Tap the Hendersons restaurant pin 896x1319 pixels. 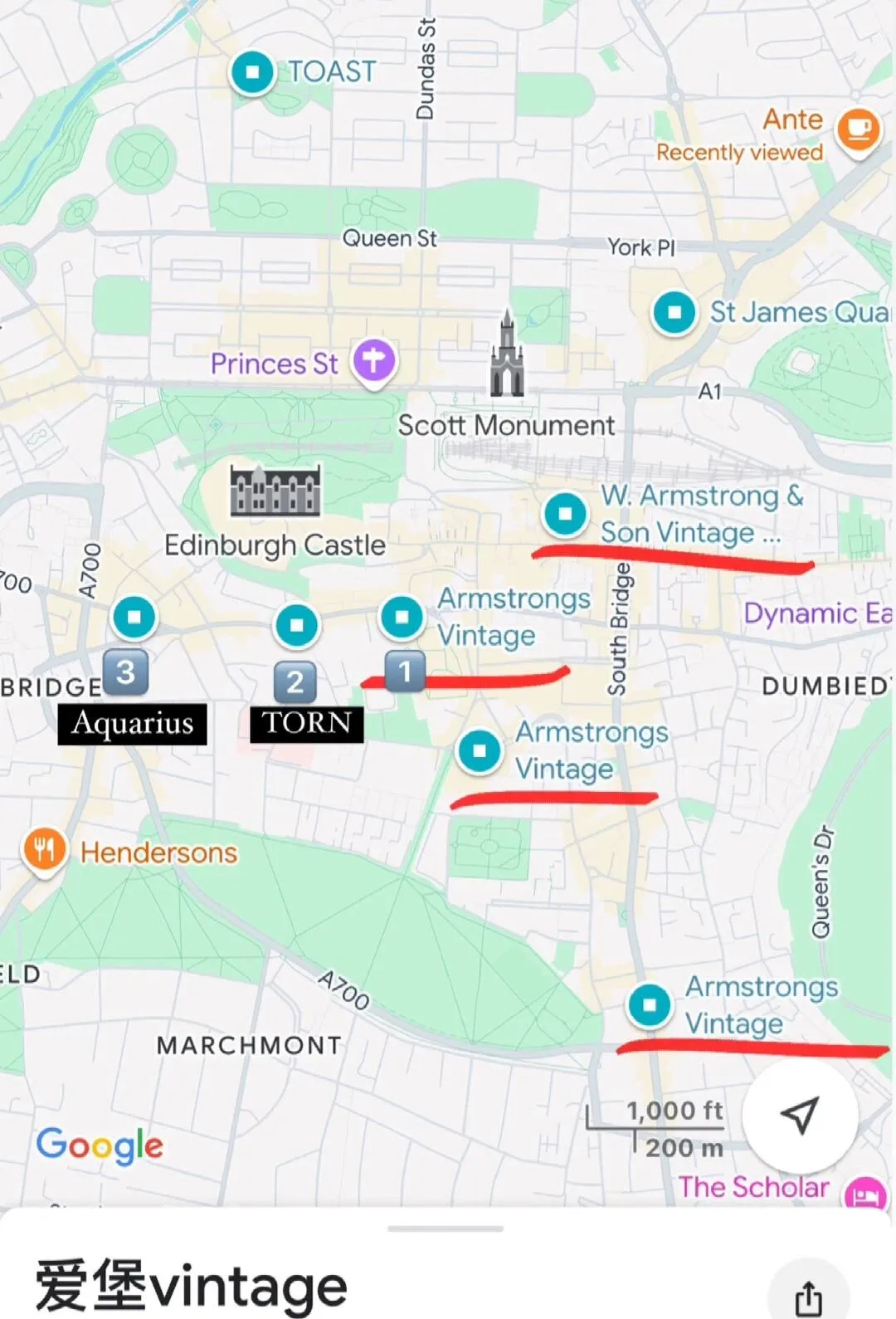point(44,850)
